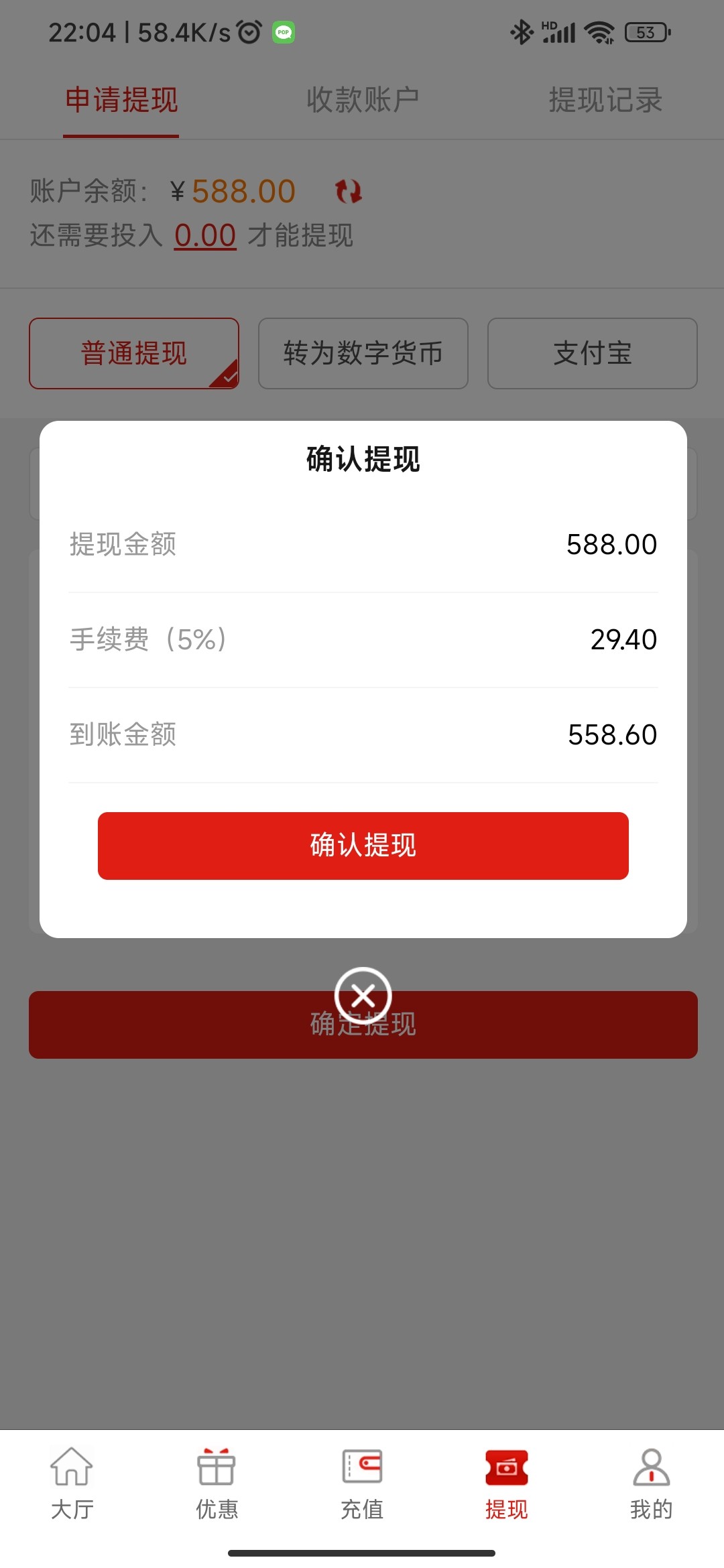Viewport: 724px width, 1568px height.
Task: Select 申请提现 tab
Action: pyautogui.click(x=121, y=101)
